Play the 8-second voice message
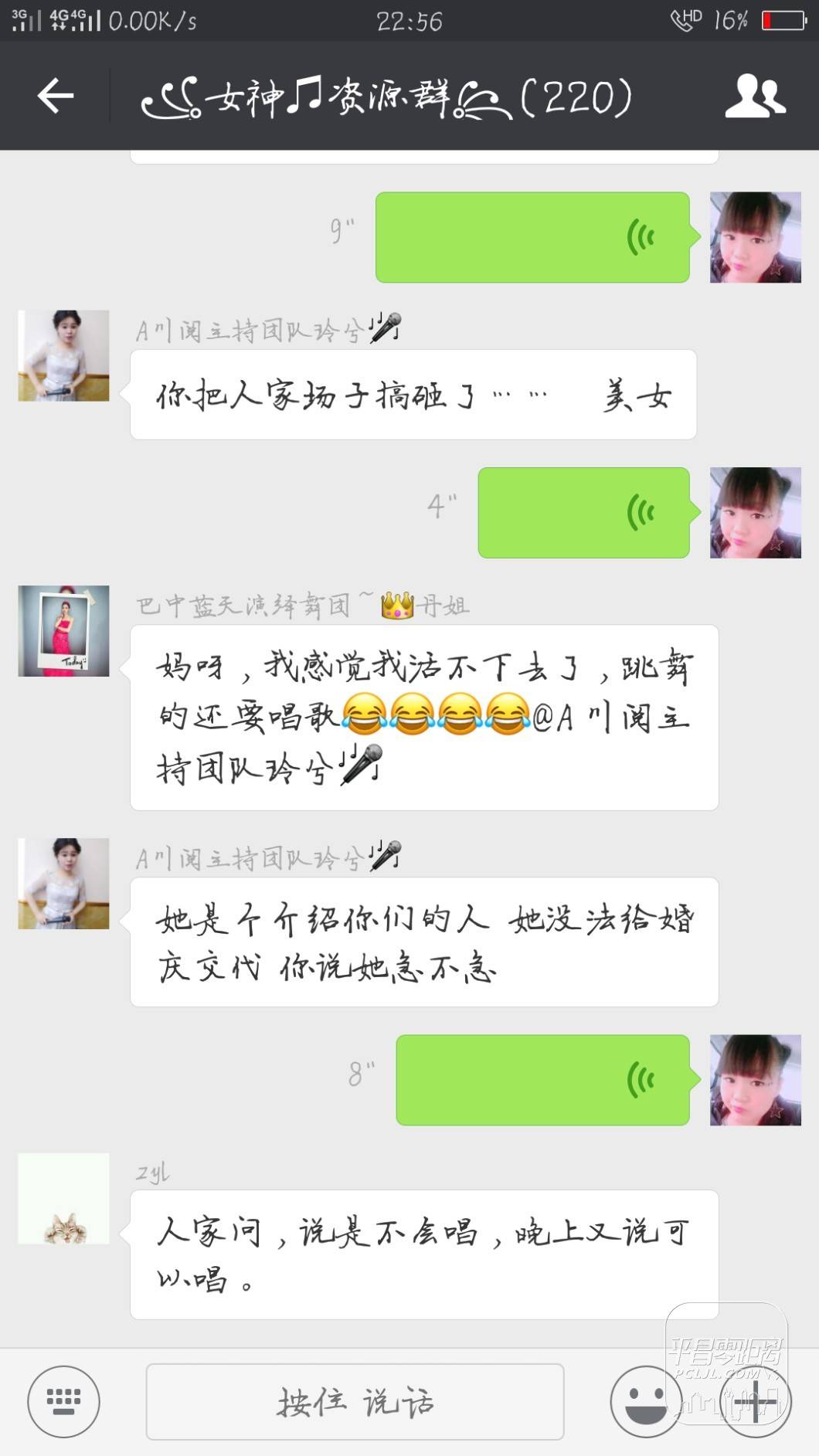819x1456 pixels. [542, 1079]
